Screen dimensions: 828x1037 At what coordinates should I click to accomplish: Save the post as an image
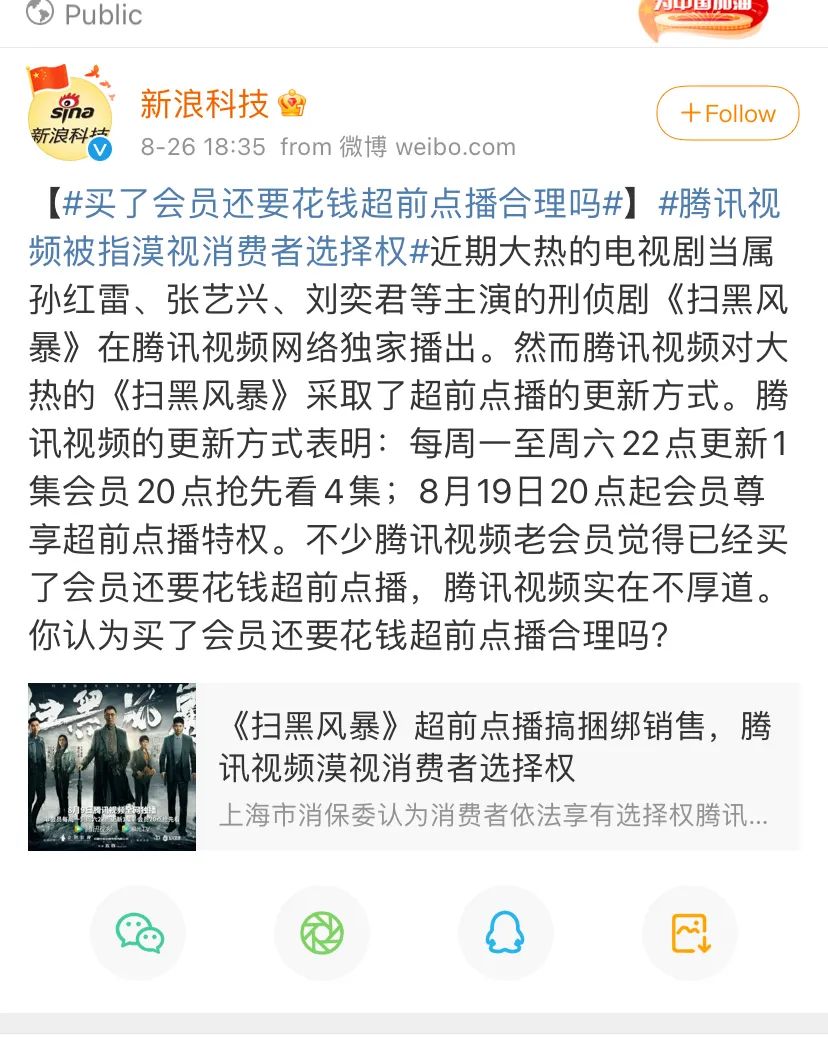pos(689,933)
